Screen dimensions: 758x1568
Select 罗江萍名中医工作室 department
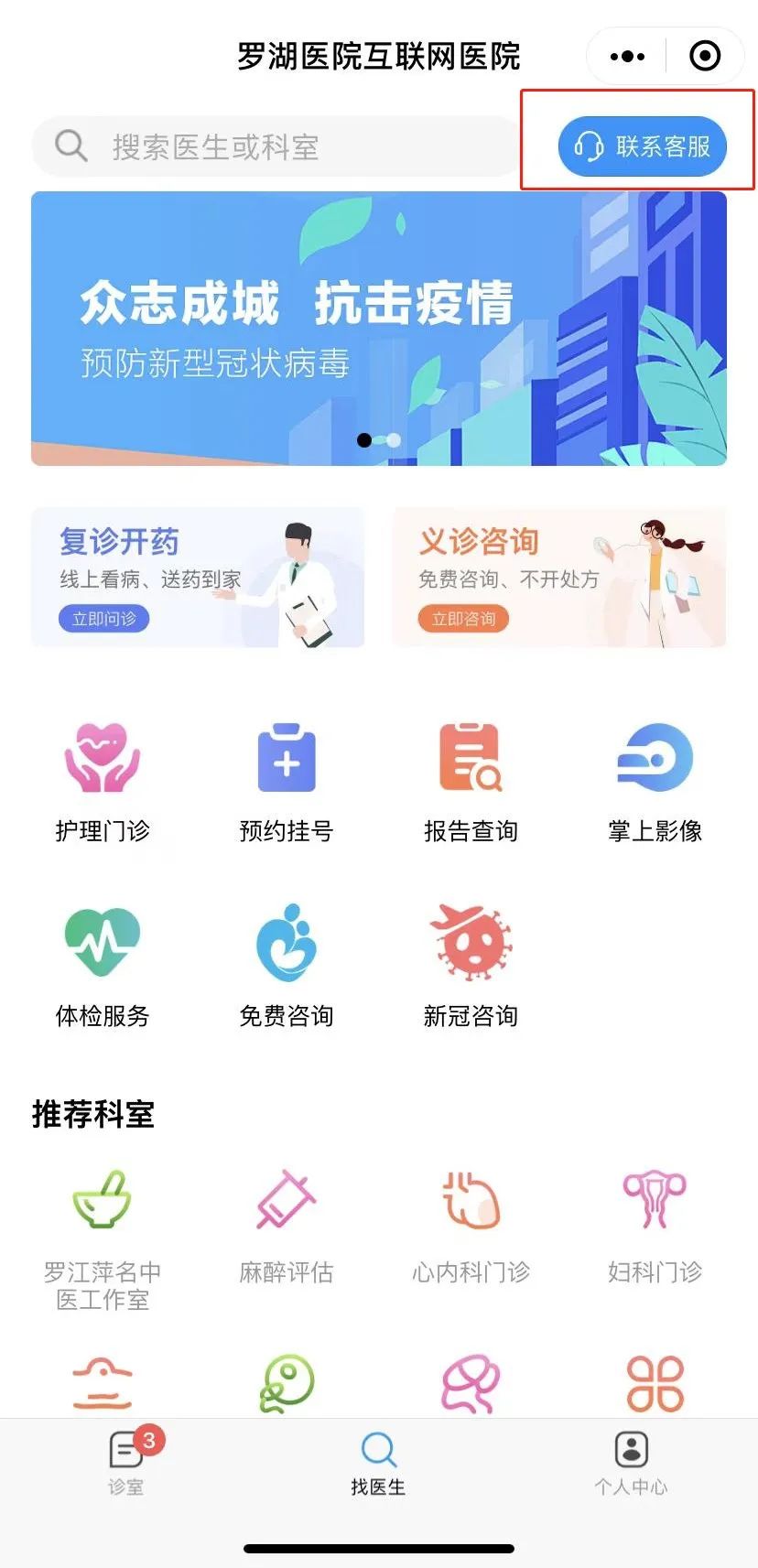coord(102,1238)
